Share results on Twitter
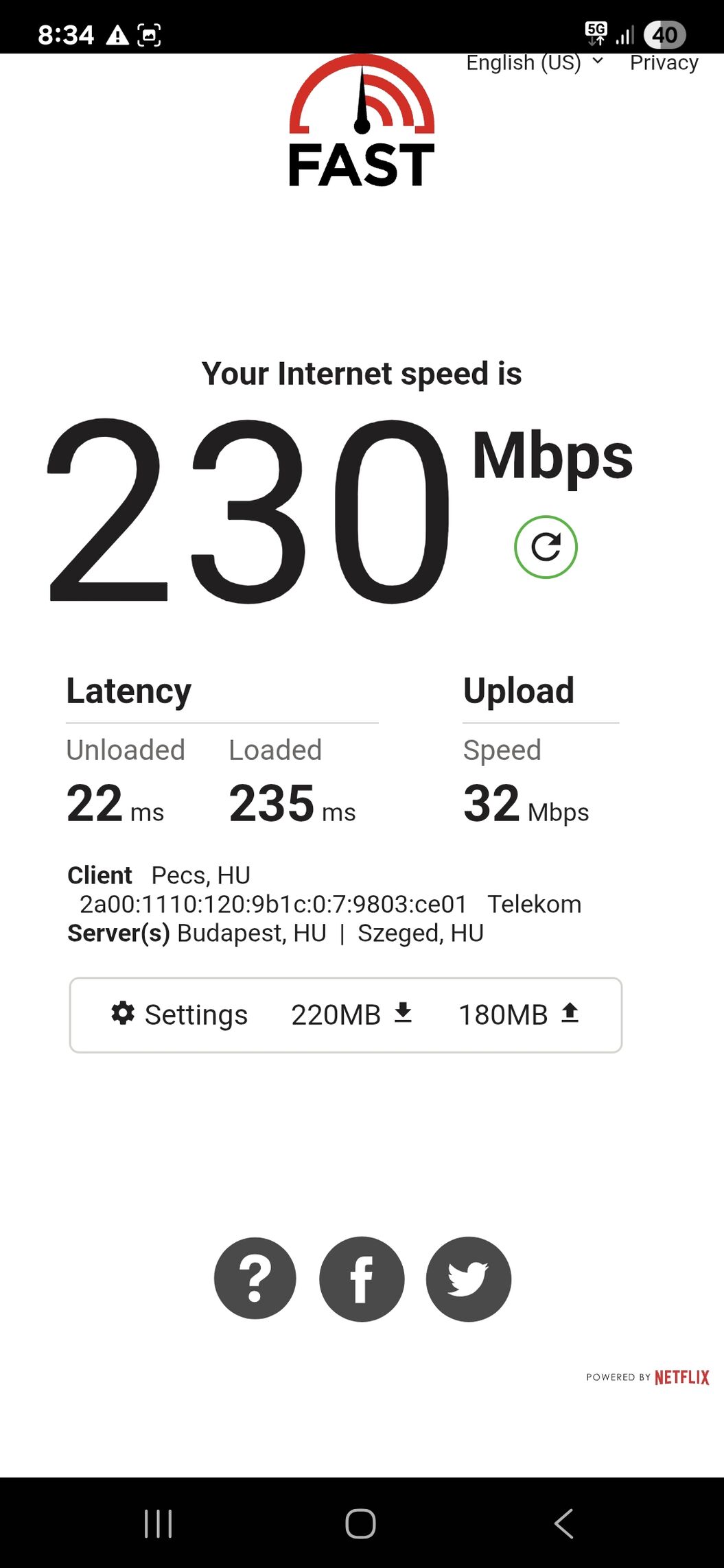This screenshot has height=1568, width=724. pyautogui.click(x=469, y=1279)
